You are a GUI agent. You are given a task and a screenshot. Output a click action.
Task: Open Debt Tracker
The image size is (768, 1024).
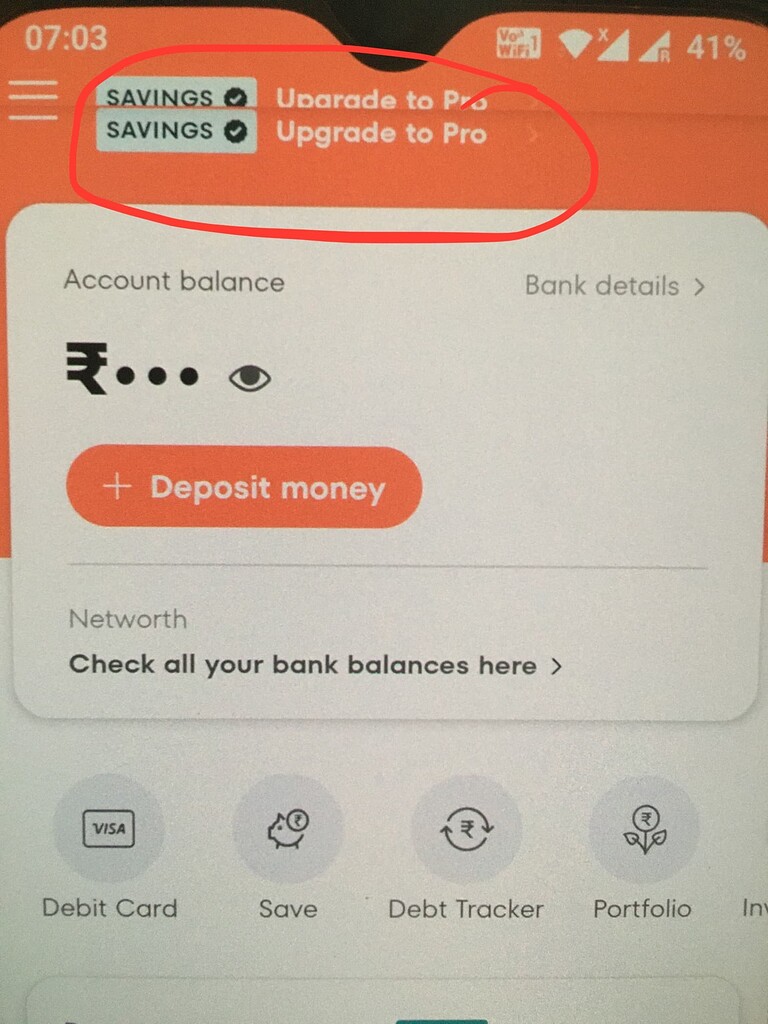click(466, 829)
